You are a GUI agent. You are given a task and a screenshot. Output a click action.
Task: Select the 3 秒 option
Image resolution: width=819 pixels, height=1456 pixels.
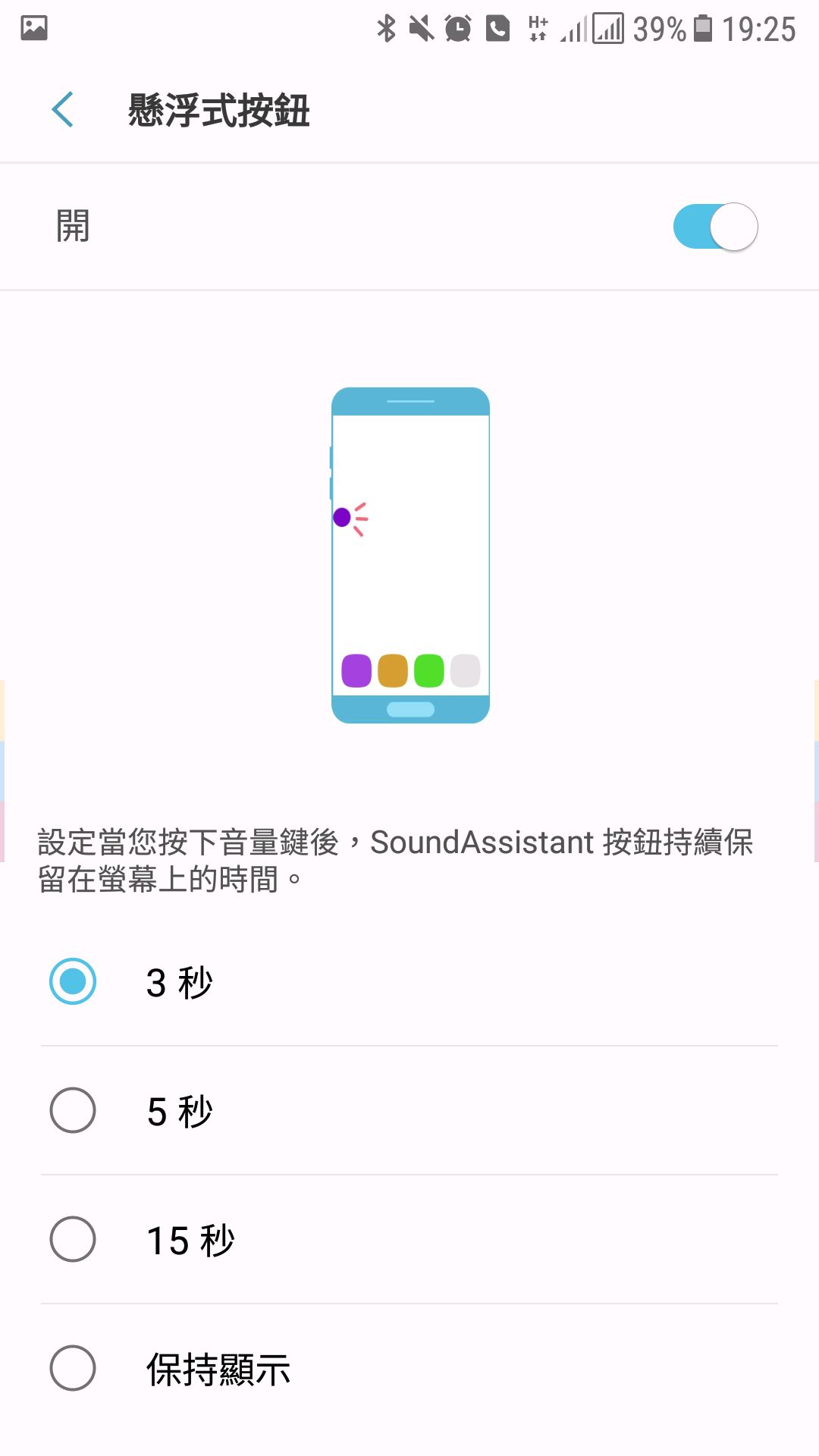(409, 982)
